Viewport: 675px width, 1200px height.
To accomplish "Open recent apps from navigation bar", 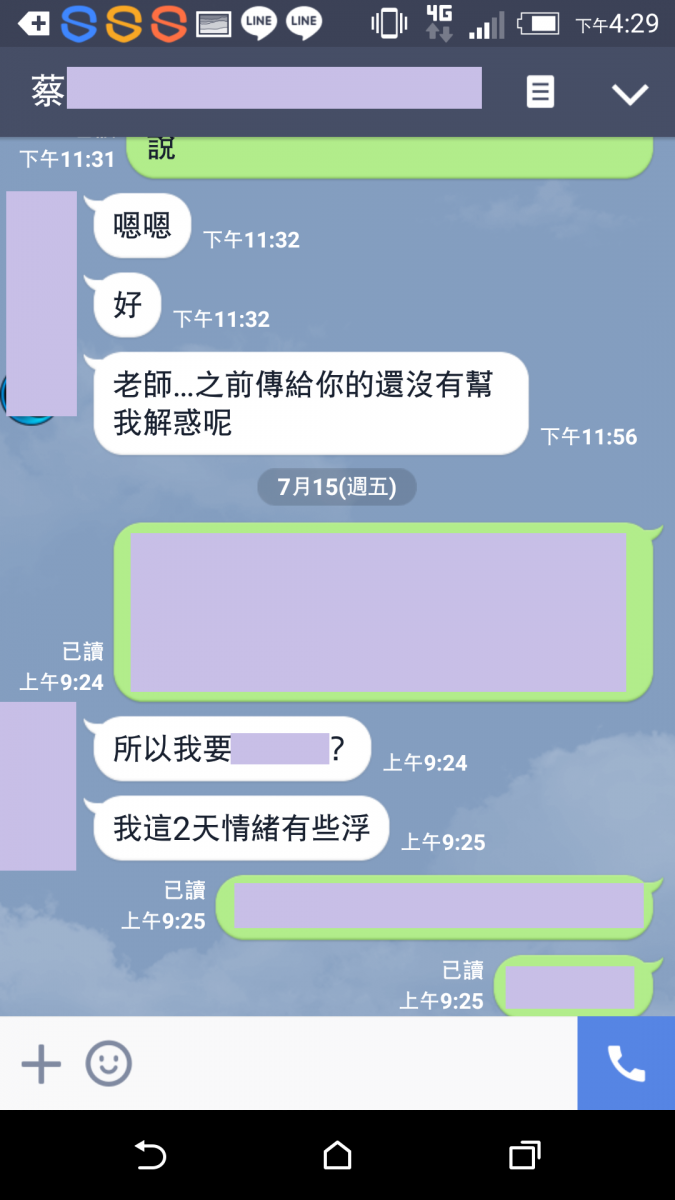I will 524,1156.
